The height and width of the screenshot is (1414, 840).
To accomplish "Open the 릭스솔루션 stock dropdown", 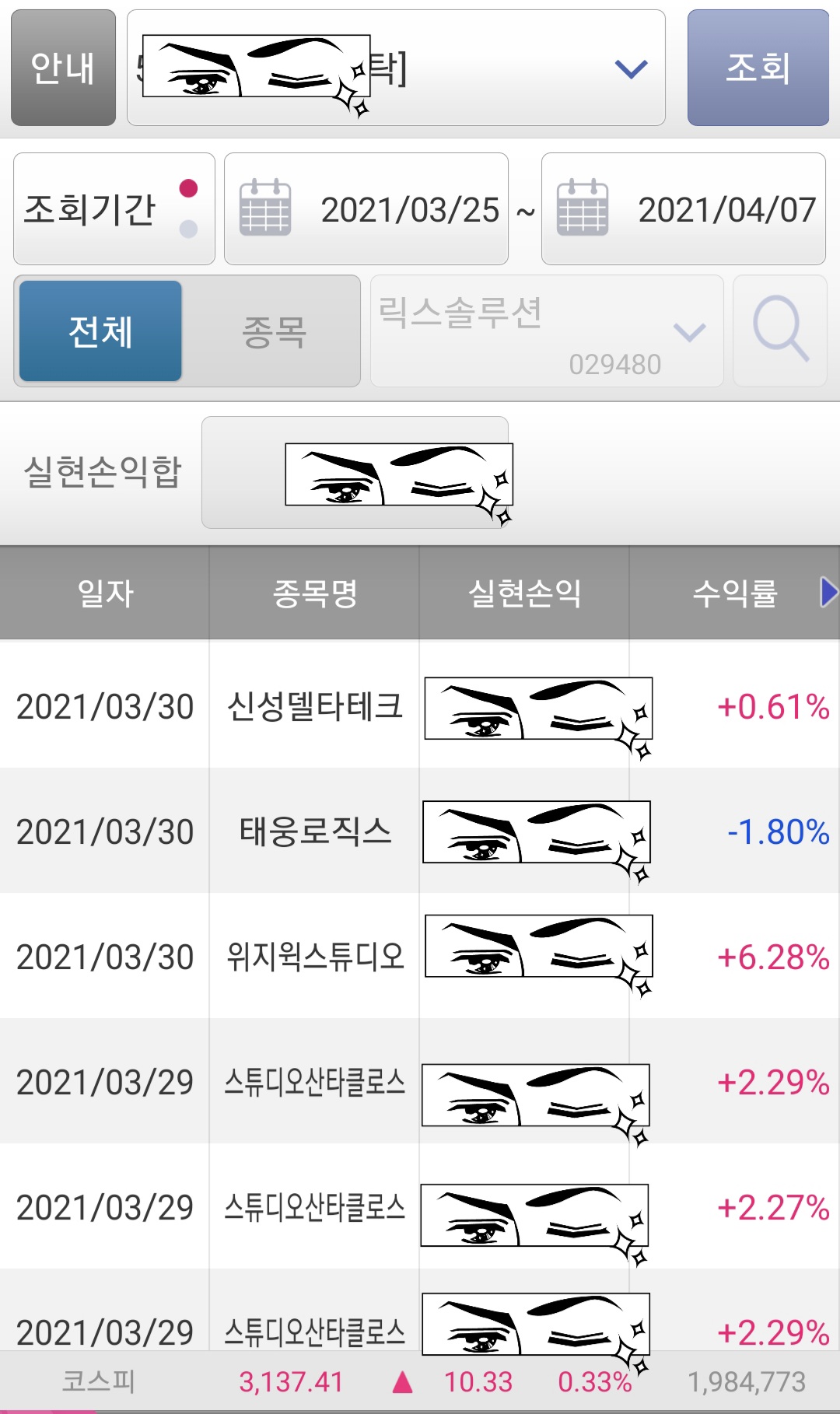I will point(547,331).
